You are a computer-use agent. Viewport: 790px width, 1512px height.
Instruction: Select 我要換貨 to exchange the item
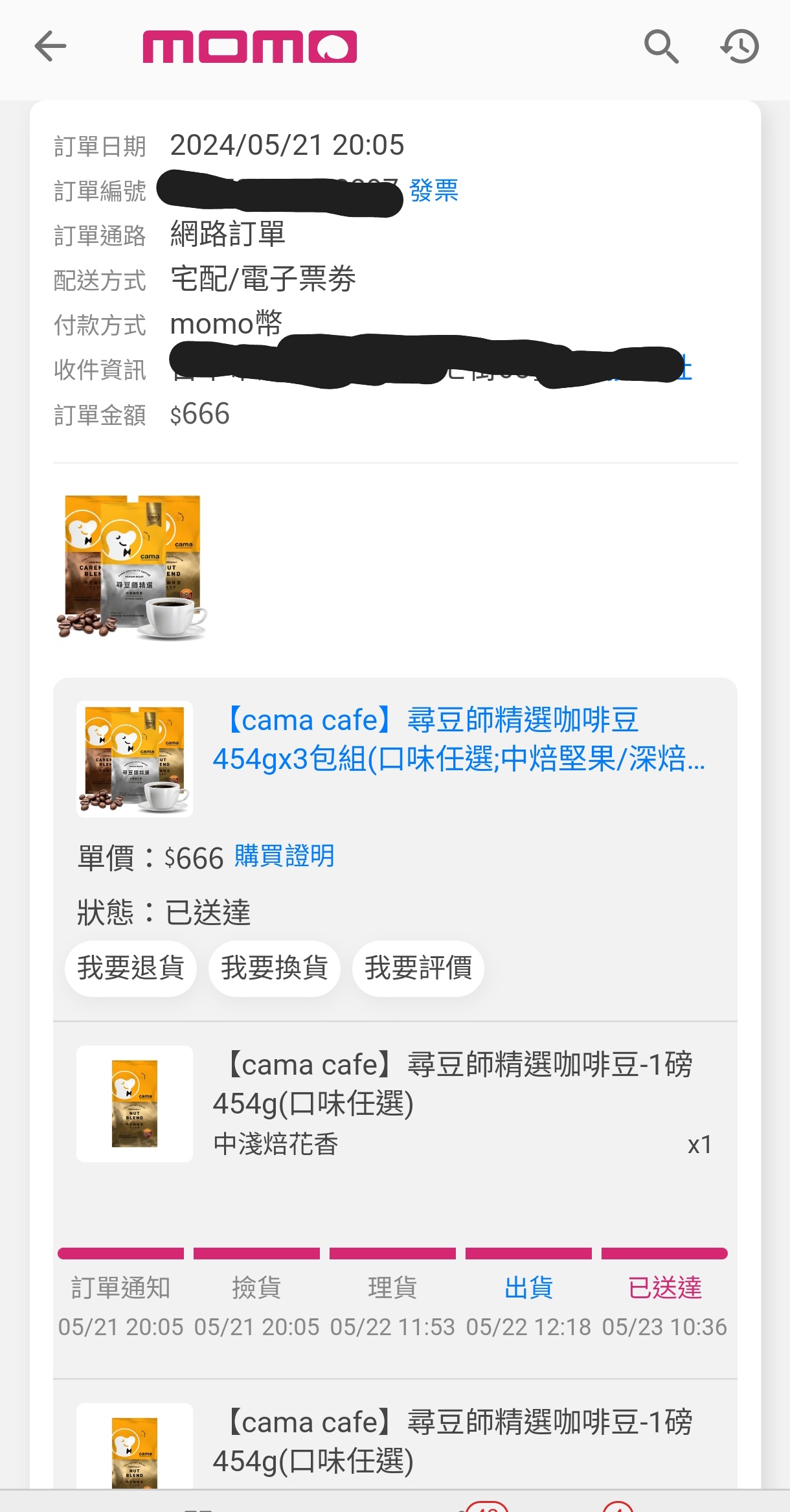(275, 968)
